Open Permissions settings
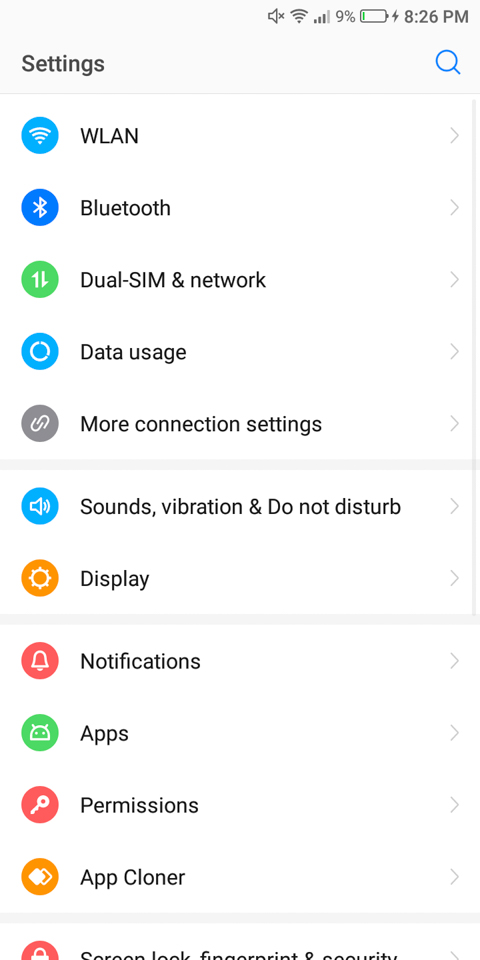 tap(240, 805)
